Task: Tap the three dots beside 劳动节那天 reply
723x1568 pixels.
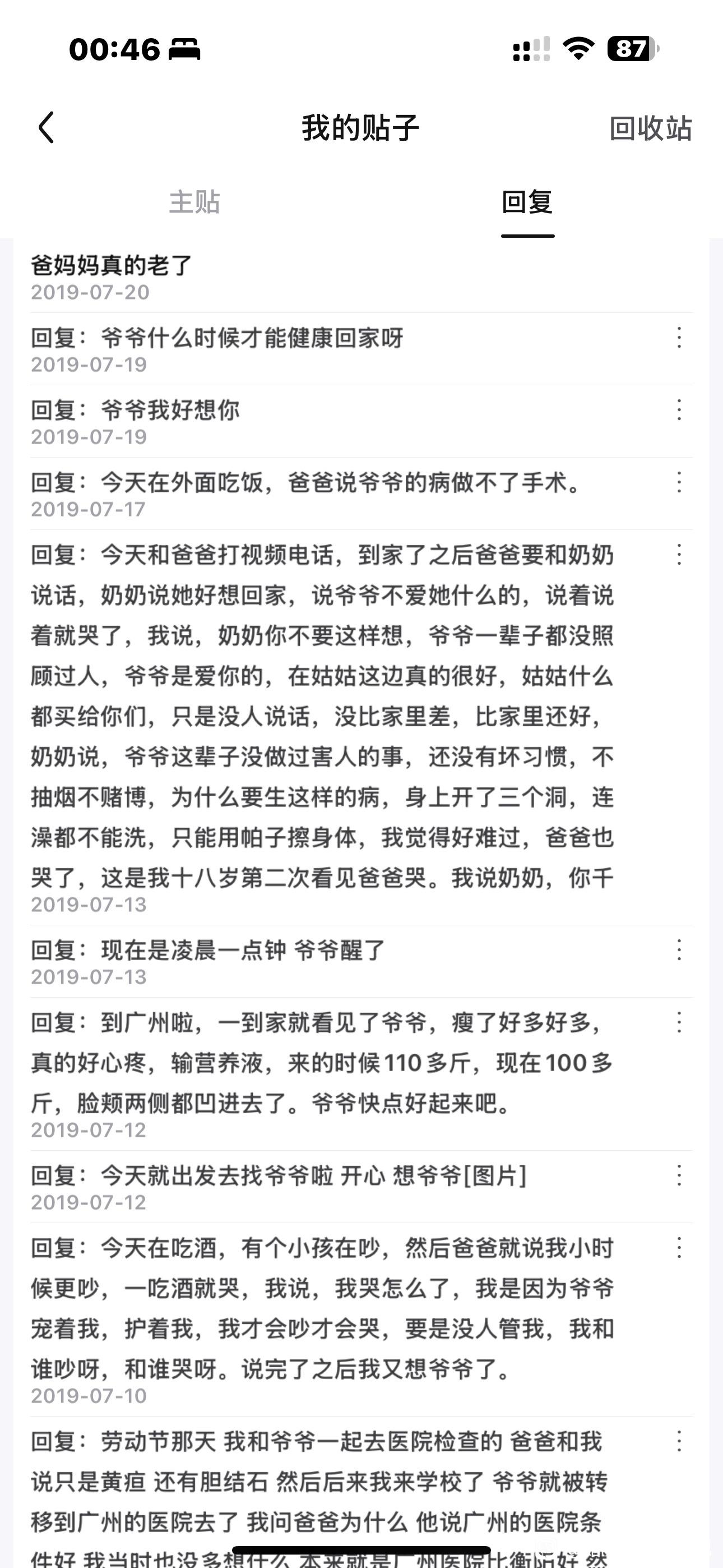Action: click(679, 1441)
